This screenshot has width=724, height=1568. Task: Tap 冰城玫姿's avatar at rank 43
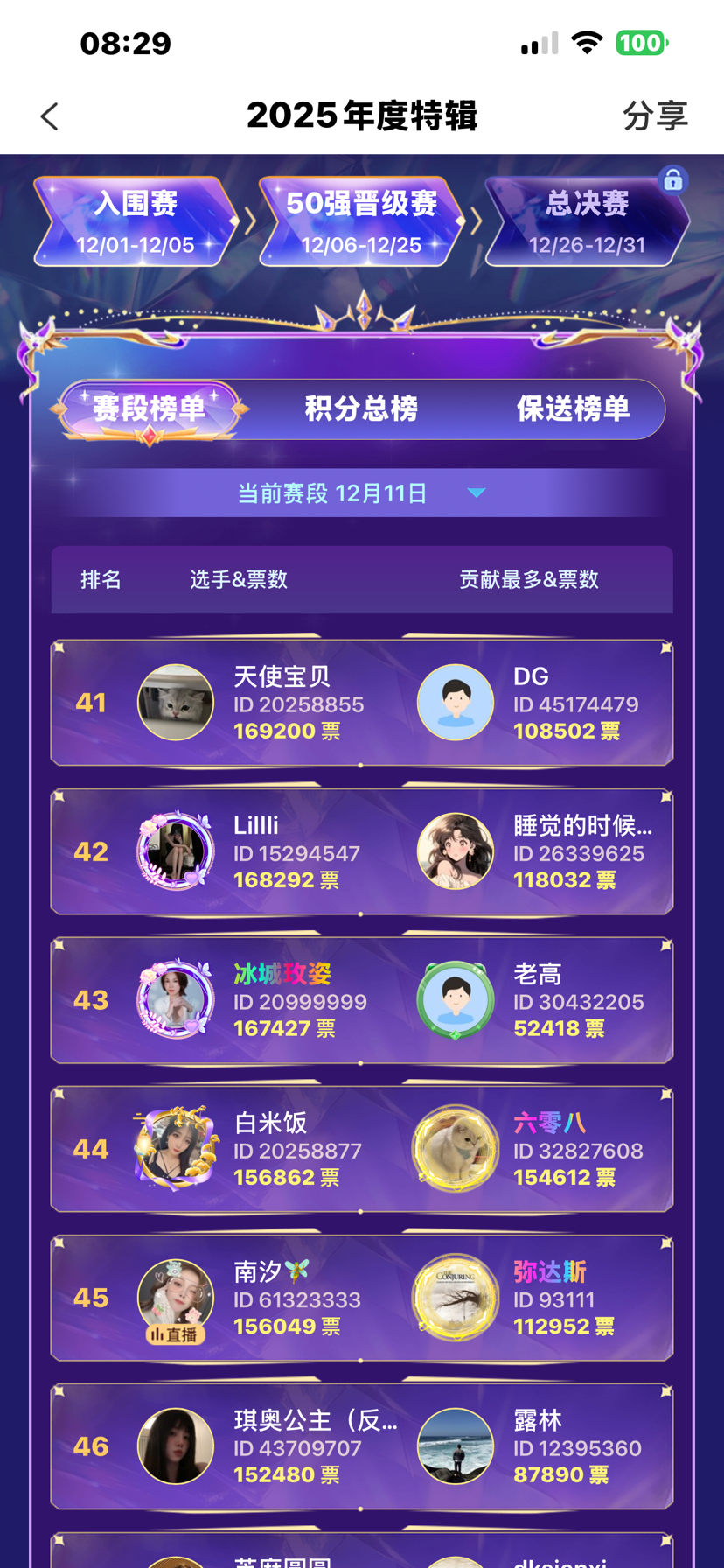(176, 1000)
